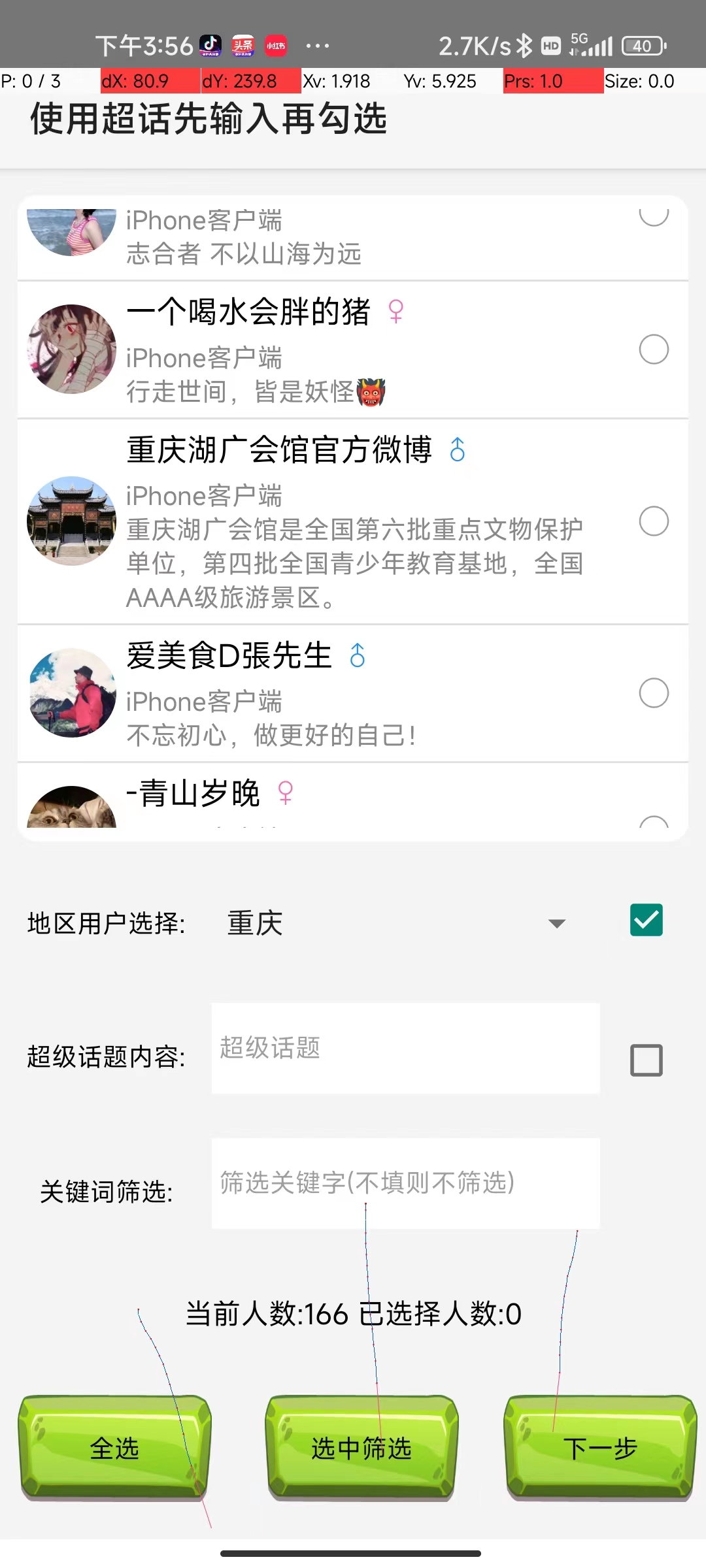The width and height of the screenshot is (706, 1568).
Task: Select user 一个喝水会胖的猪
Action: click(x=654, y=350)
